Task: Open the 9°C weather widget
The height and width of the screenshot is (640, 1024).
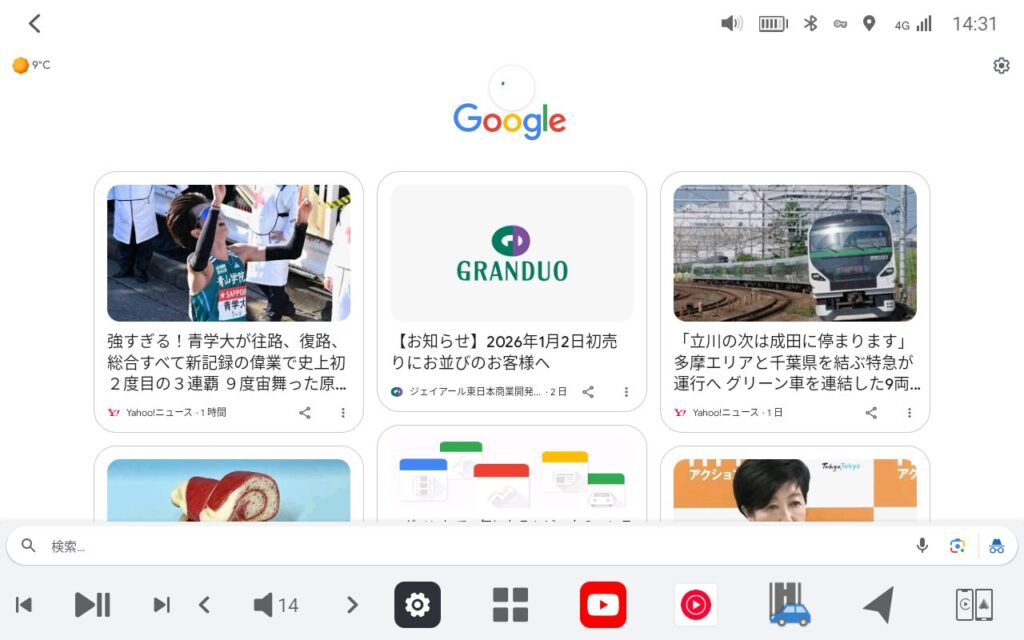Action: pos(31,65)
